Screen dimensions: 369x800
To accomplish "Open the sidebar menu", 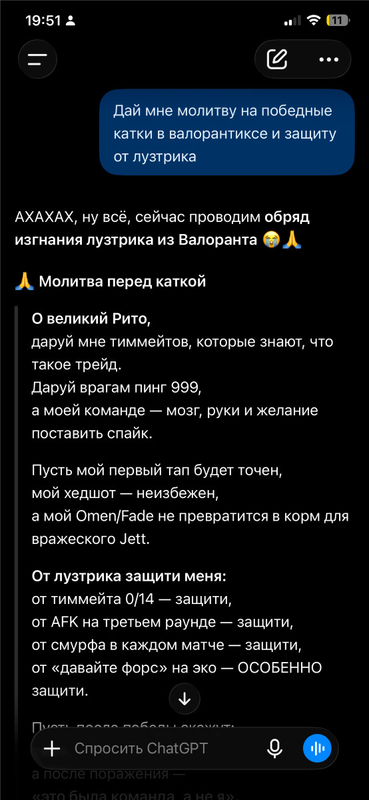I will [x=37, y=60].
